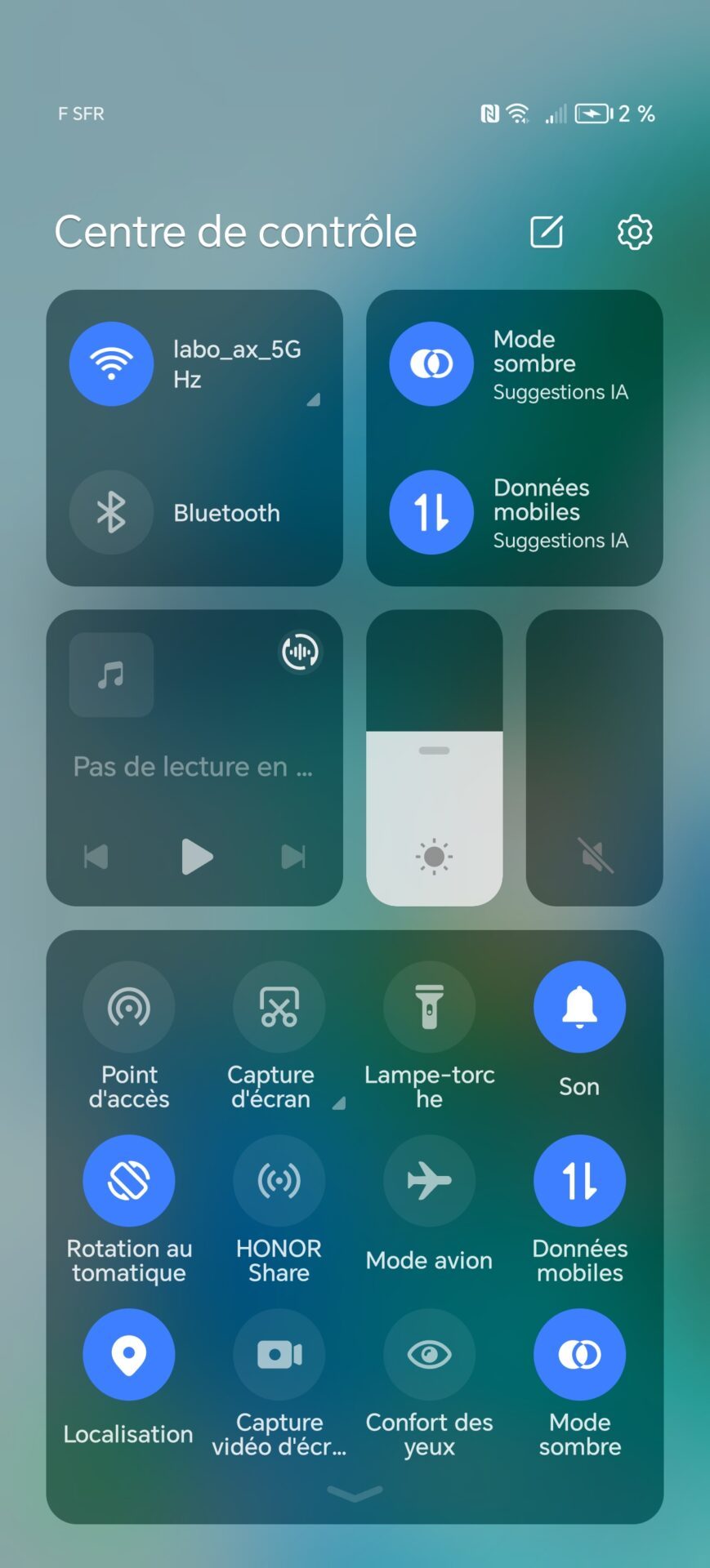Expand the tiles panel with bottom chevron
The width and height of the screenshot is (710, 1568).
pyautogui.click(x=355, y=1493)
